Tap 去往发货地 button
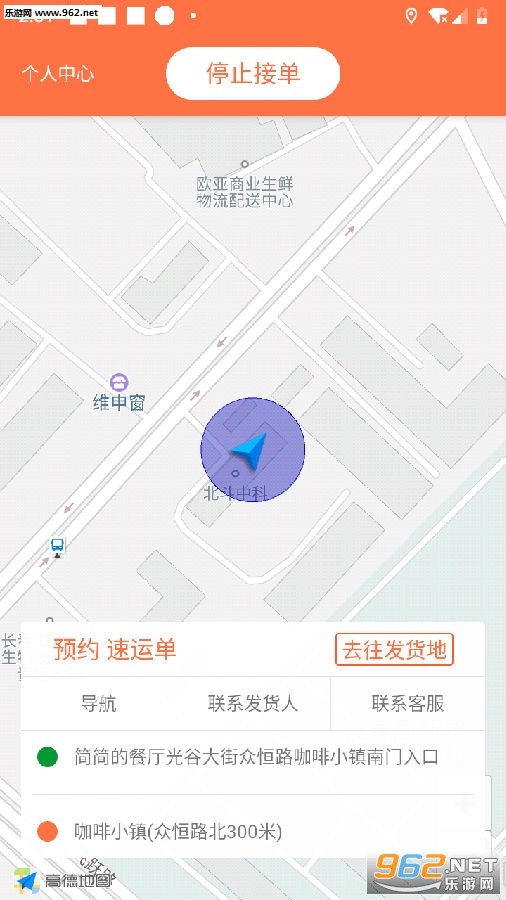Image resolution: width=506 pixels, height=900 pixels. tap(394, 650)
